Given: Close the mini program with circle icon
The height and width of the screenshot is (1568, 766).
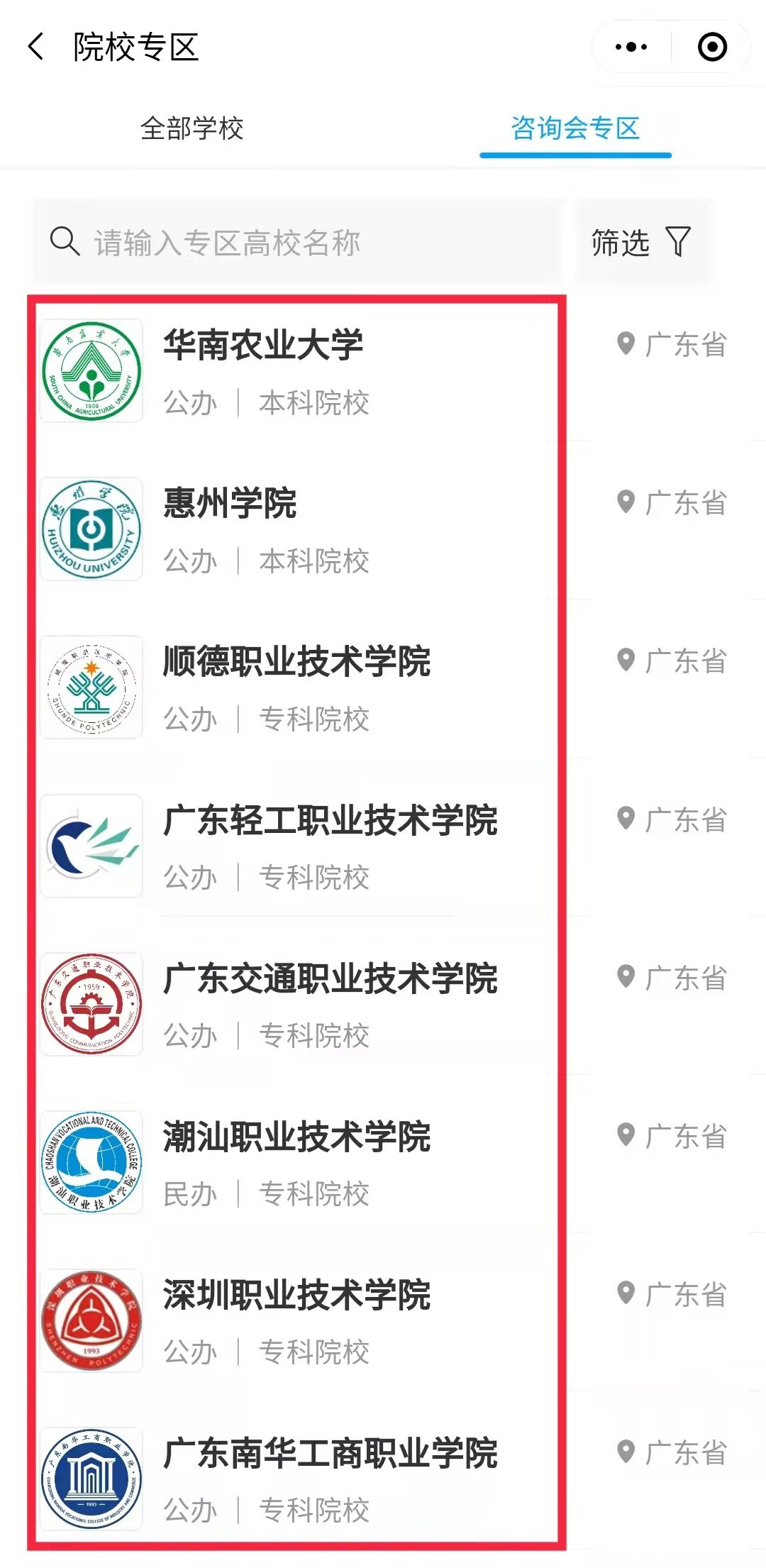Looking at the screenshot, I should 712,48.
